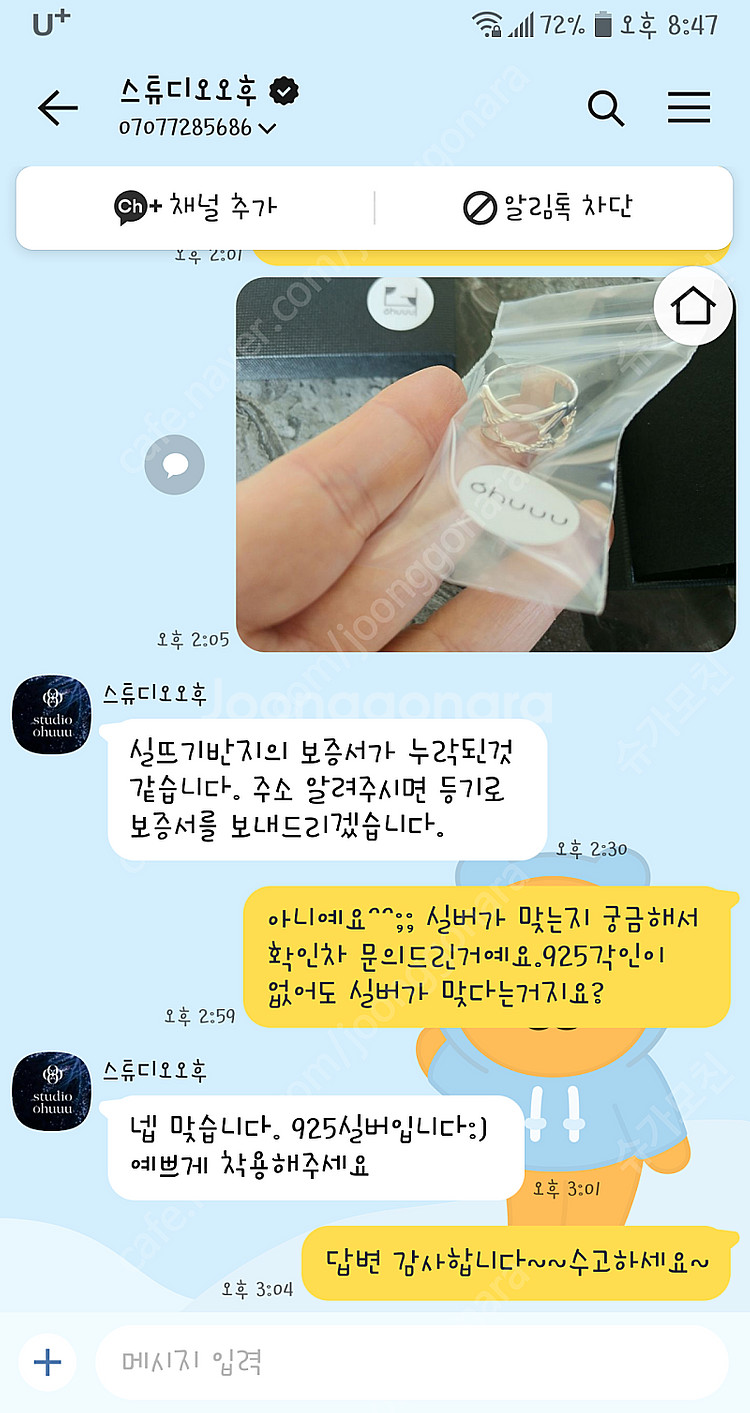Go back from the 스튜디오오후 chat

[58, 108]
